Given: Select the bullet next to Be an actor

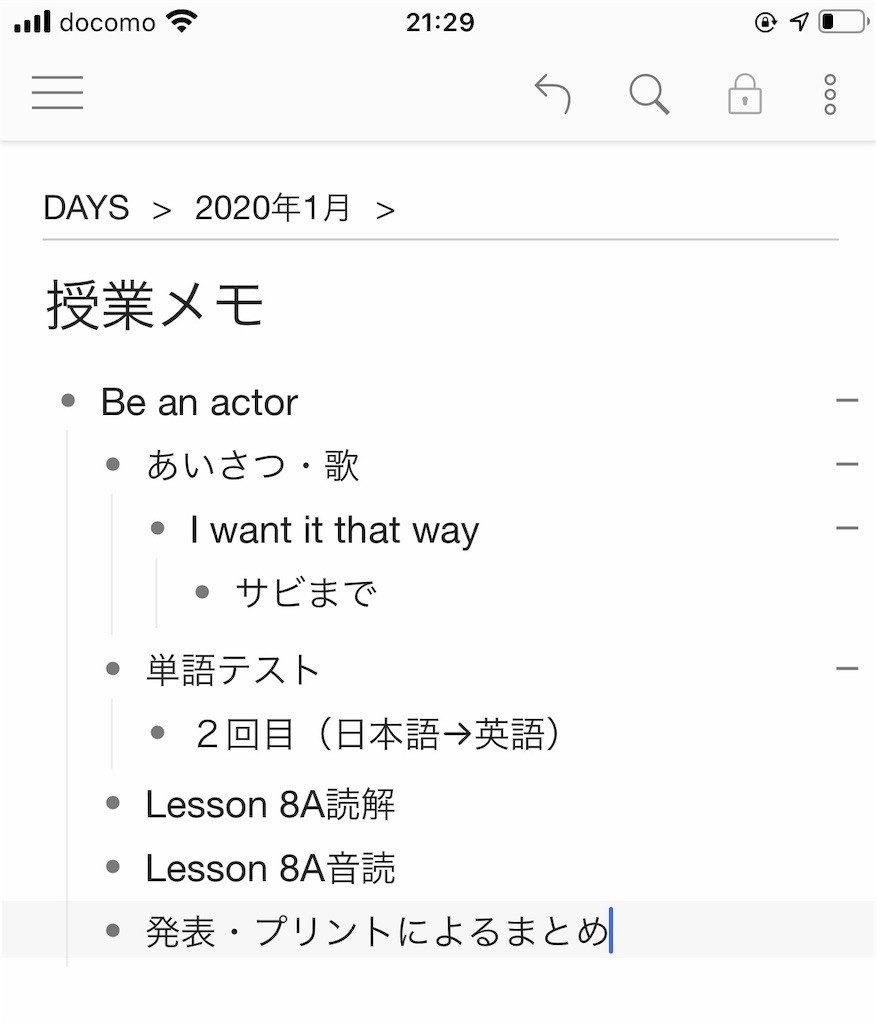Looking at the screenshot, I should point(67,402).
